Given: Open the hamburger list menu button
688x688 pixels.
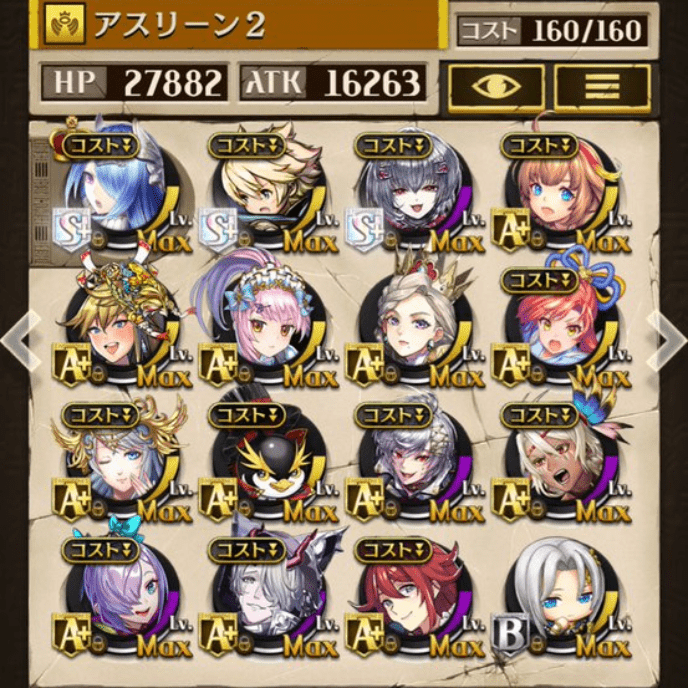Looking at the screenshot, I should 602,85.
